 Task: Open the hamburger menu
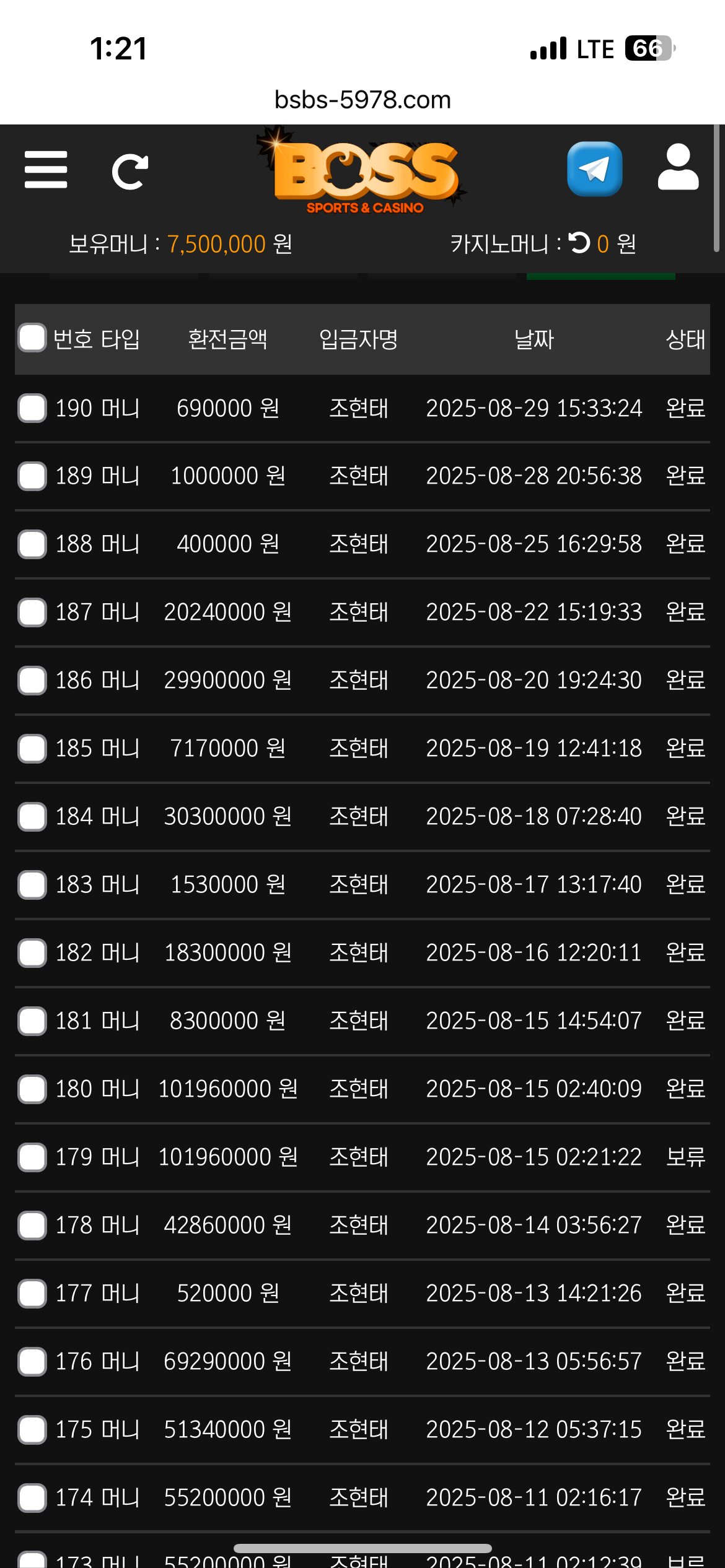tap(46, 170)
